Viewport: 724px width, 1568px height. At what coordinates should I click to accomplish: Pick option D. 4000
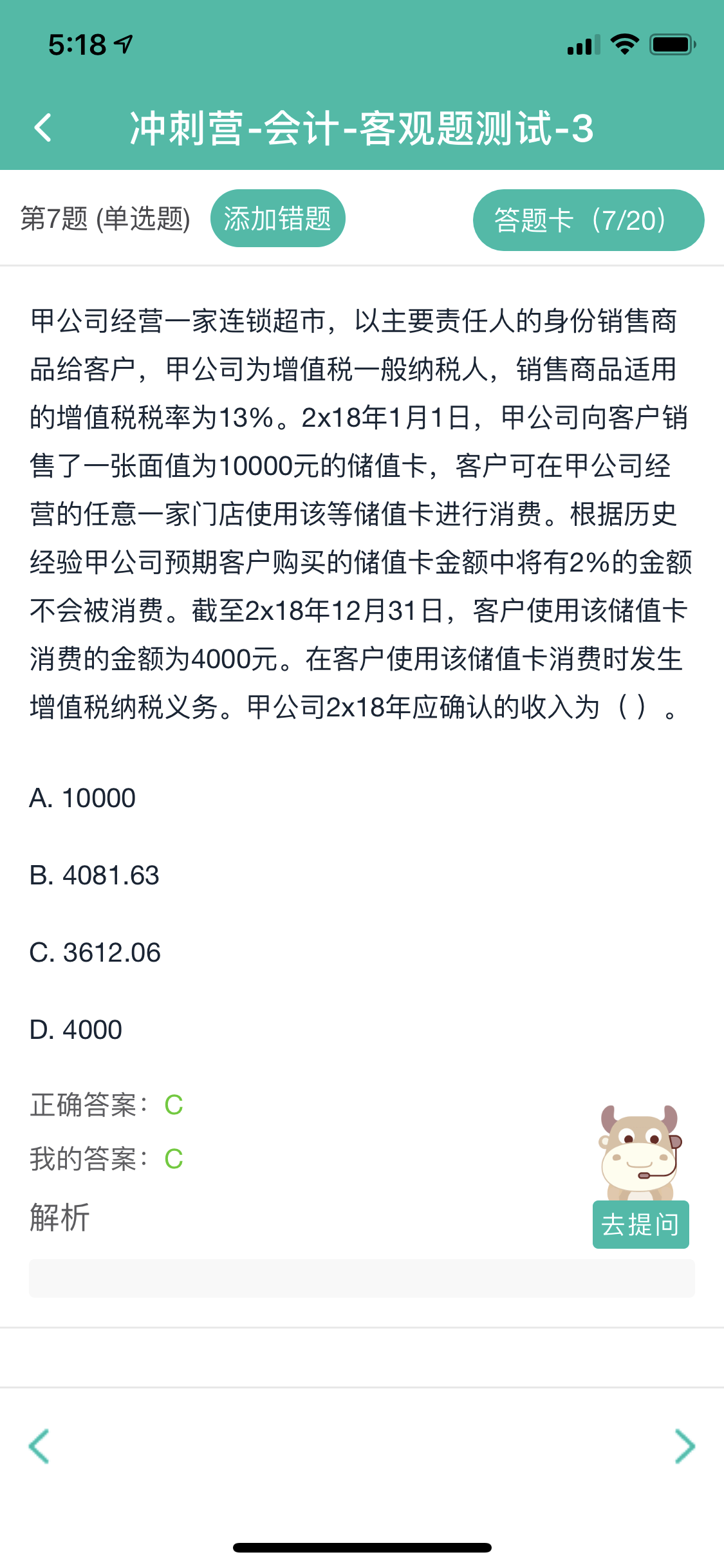click(x=76, y=1030)
